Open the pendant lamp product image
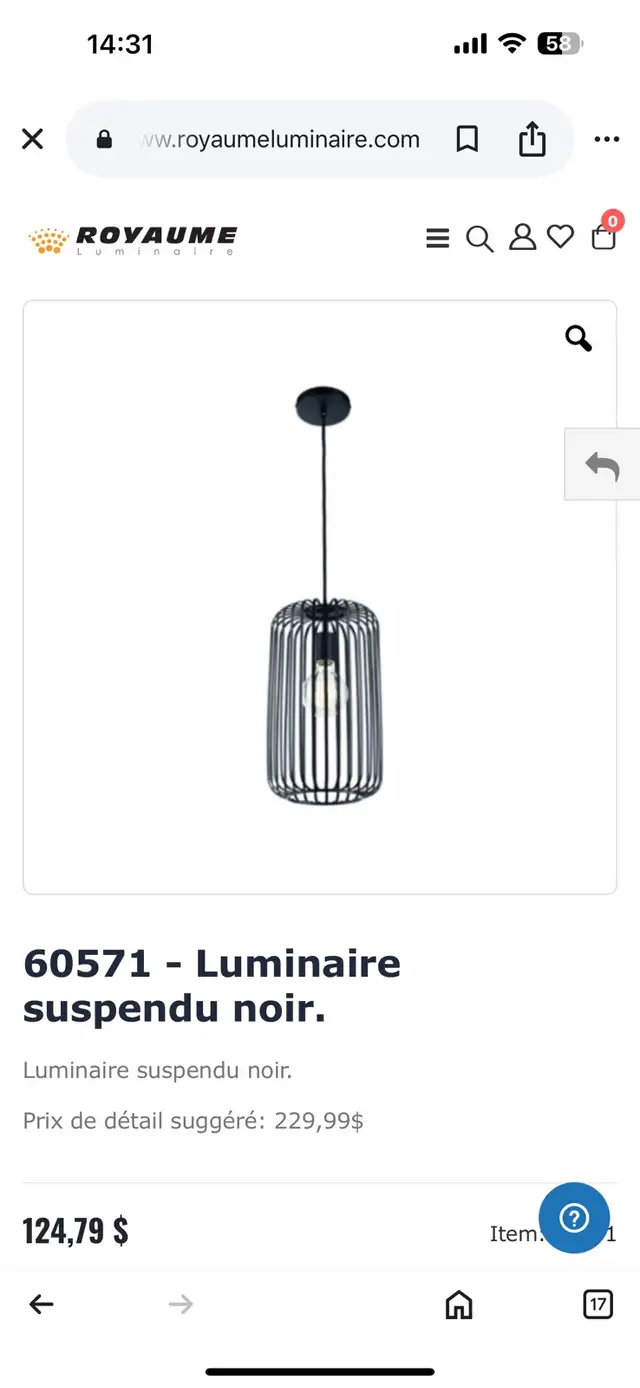 pos(325,597)
